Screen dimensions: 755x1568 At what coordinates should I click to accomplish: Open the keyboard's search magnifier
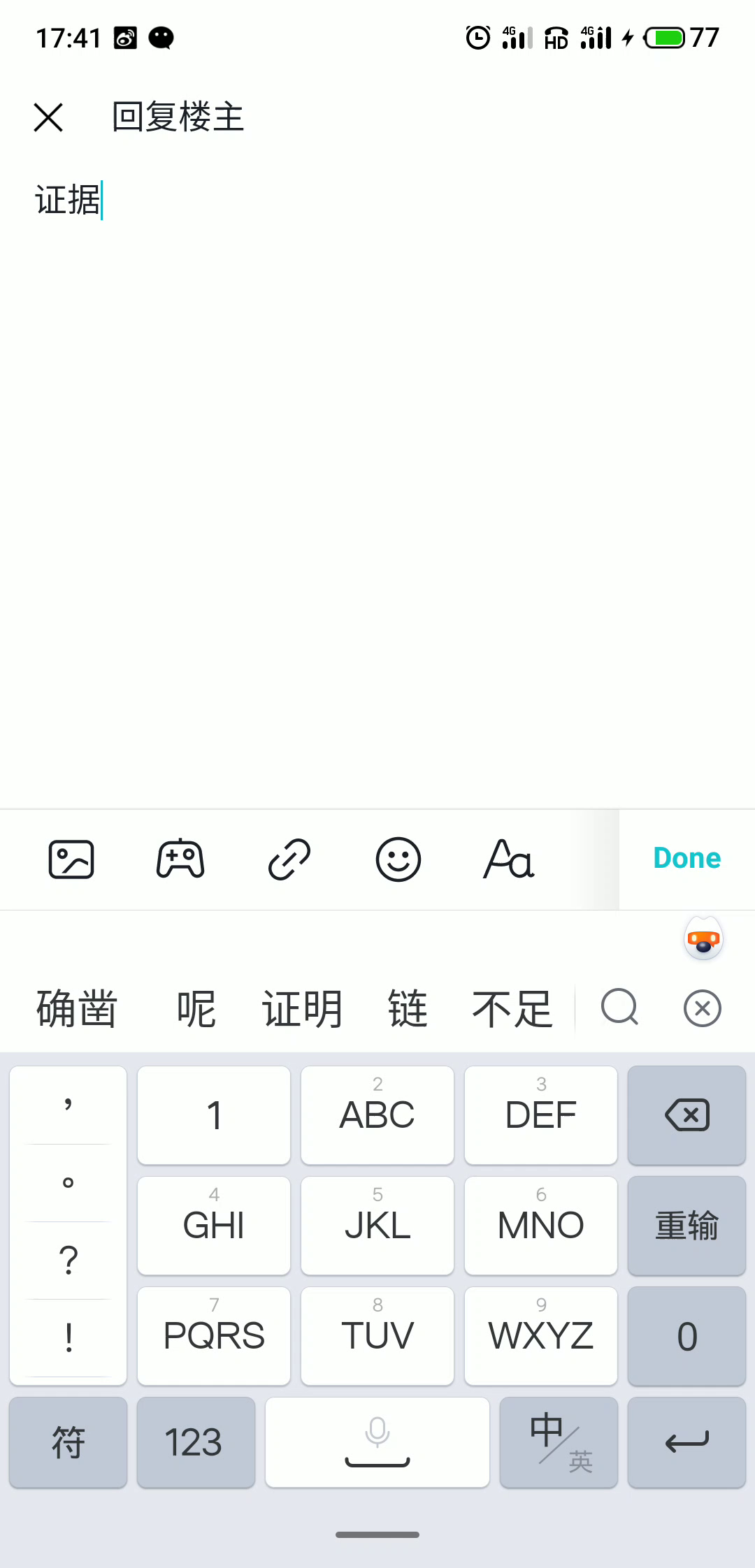click(619, 1008)
